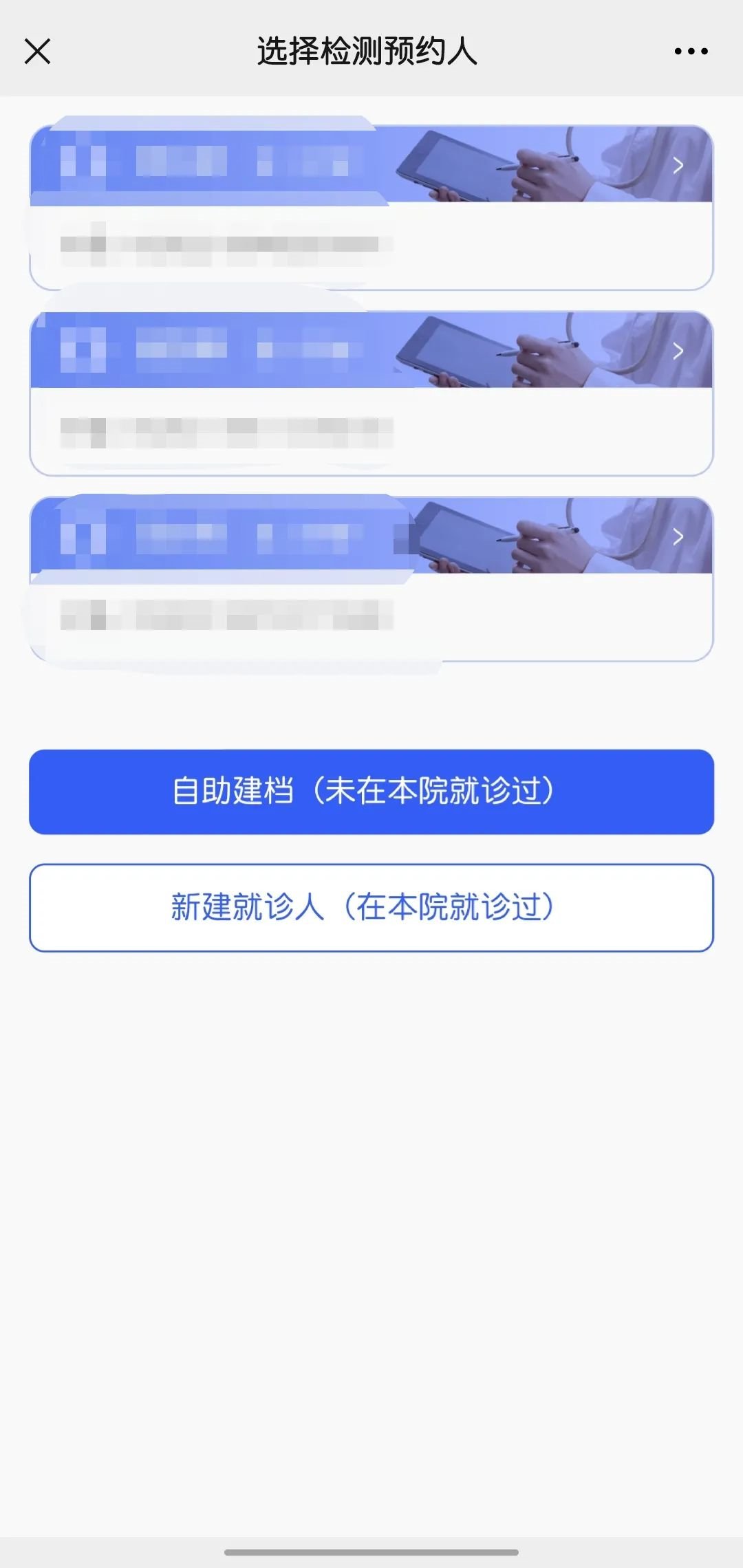Pick the third patient card
This screenshot has width=743, height=1568.
[x=371, y=579]
